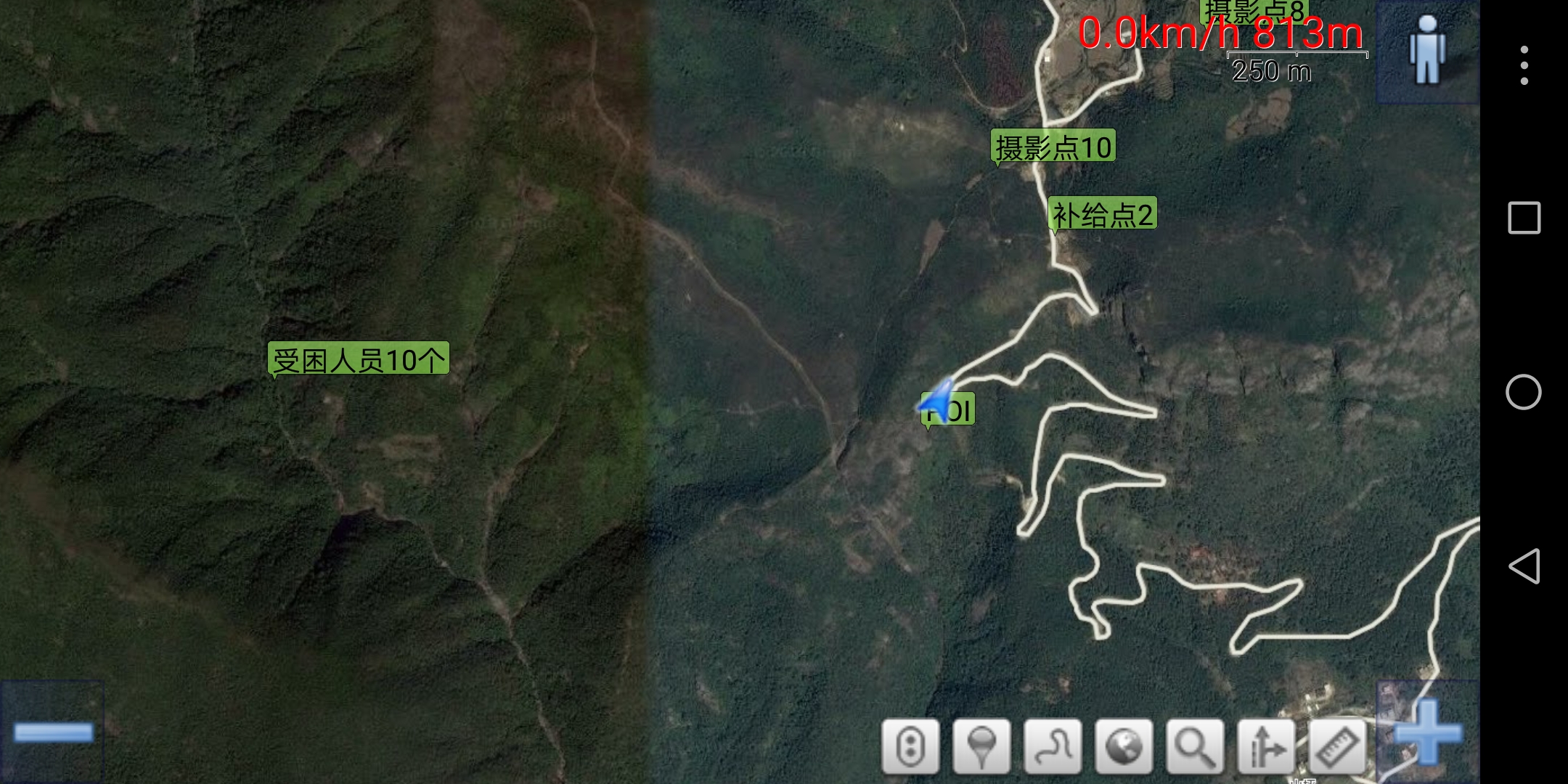The width and height of the screenshot is (1568, 784).
Task: Open the waypoint pin tool
Action: [x=981, y=746]
